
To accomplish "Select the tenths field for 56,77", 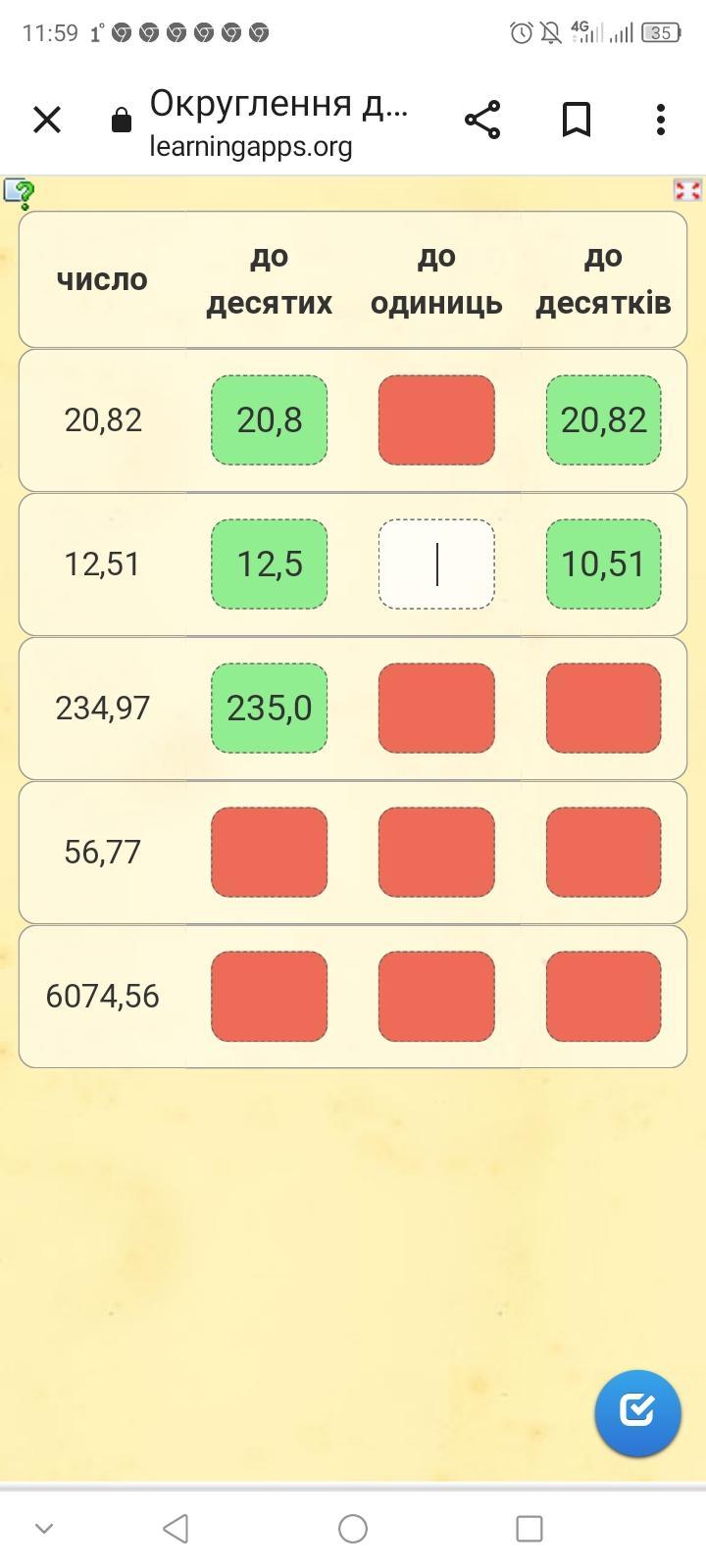I will point(269,853).
